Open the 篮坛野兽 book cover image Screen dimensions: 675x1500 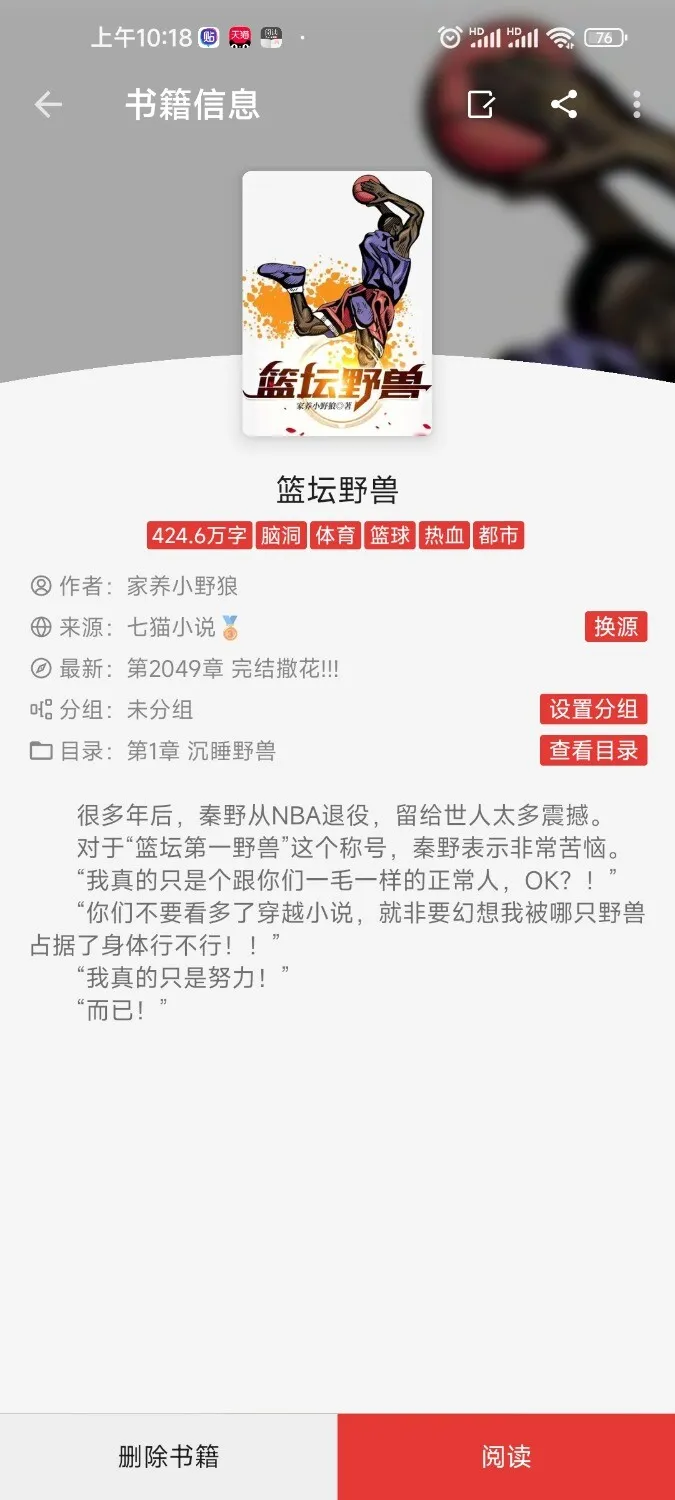(337, 303)
